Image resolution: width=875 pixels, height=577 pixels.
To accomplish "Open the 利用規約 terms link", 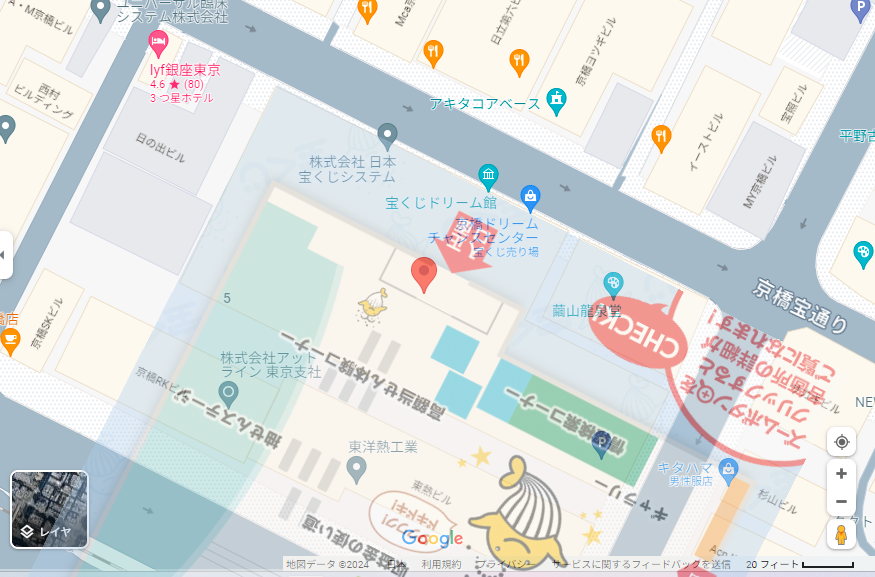I will click(440, 565).
